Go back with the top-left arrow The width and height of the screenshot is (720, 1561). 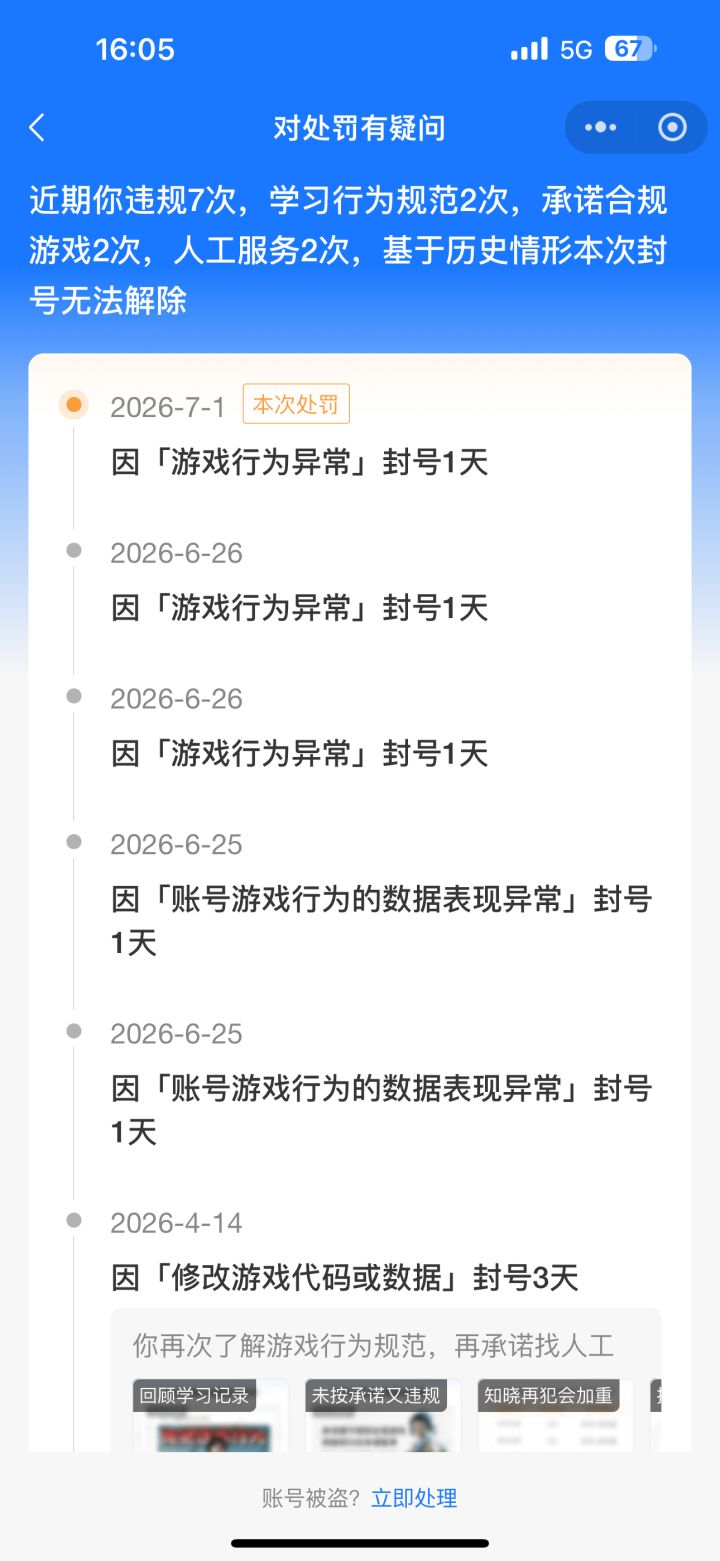[37, 128]
